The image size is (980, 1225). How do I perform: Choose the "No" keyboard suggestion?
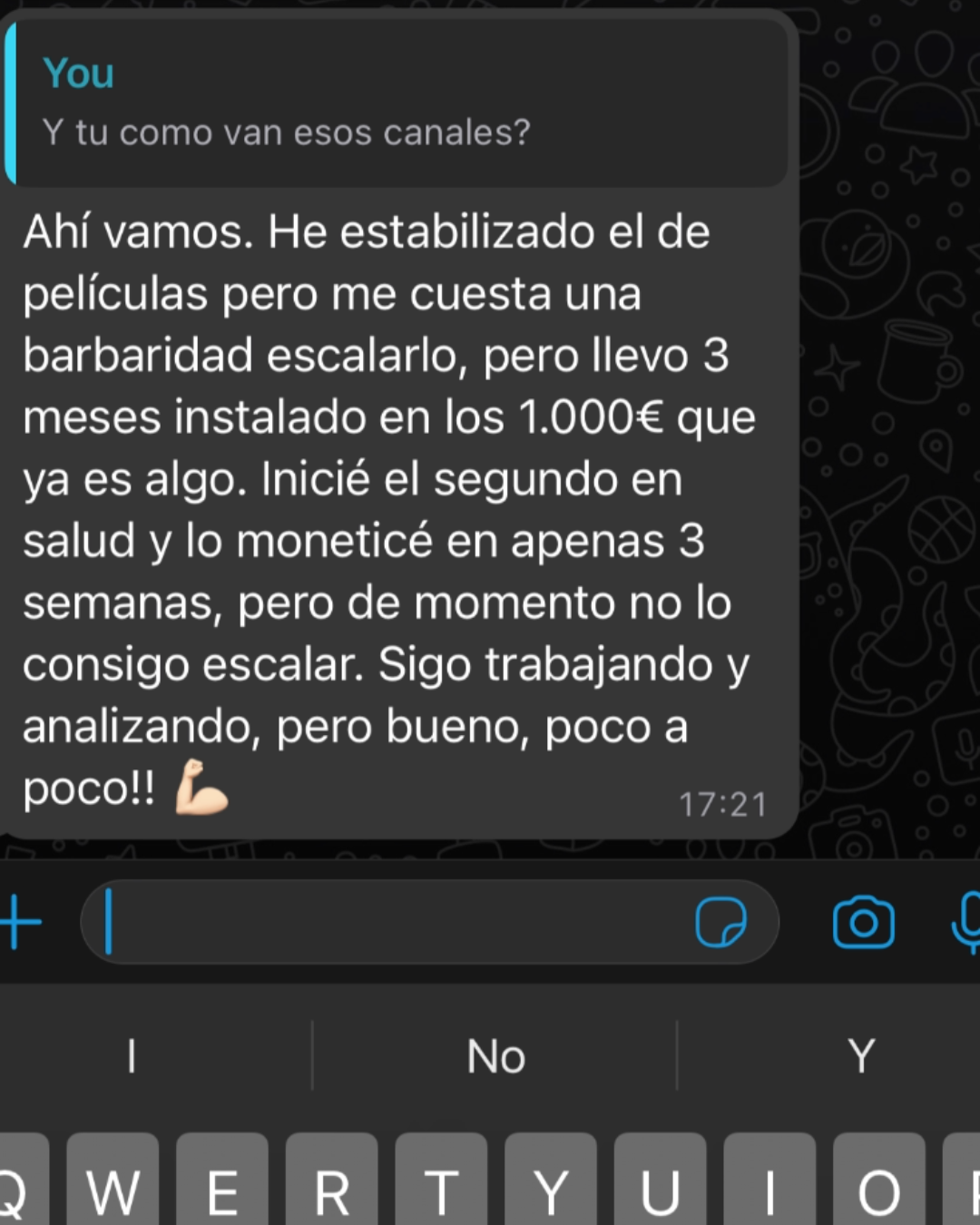coord(495,1056)
